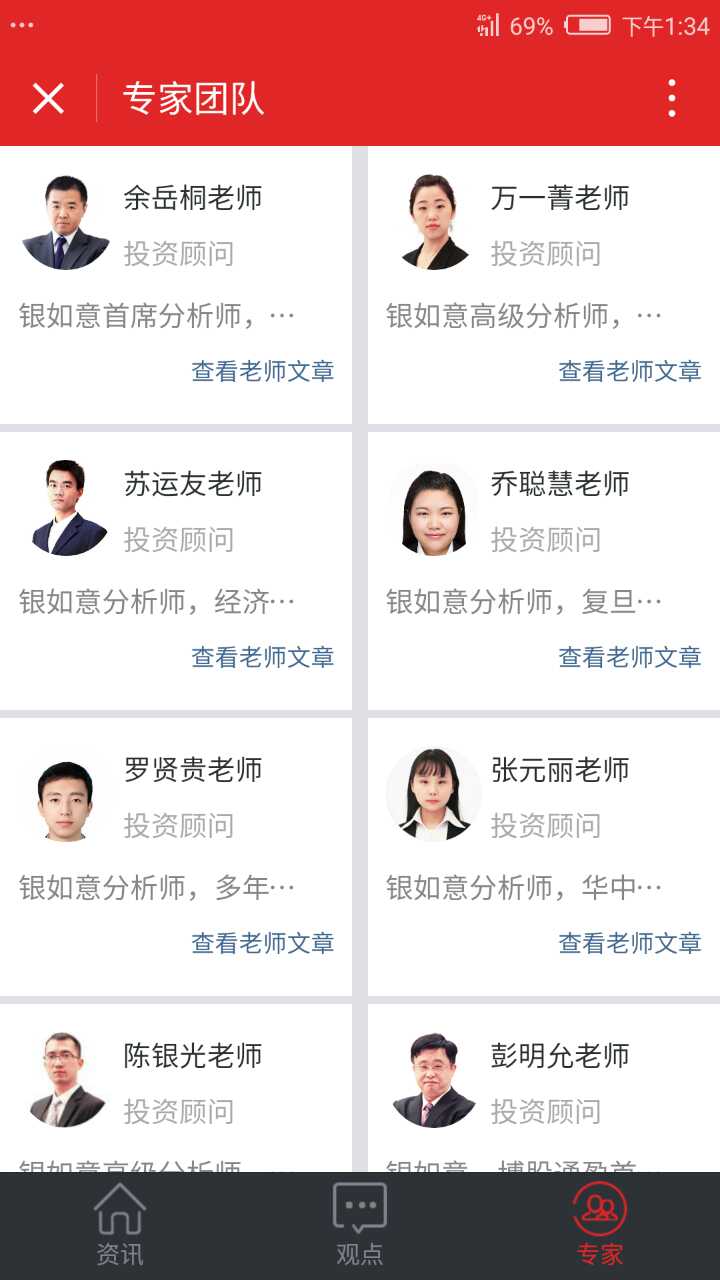View articles by 余岳桐老师
Image resolution: width=720 pixels, height=1280 pixels.
click(x=263, y=371)
